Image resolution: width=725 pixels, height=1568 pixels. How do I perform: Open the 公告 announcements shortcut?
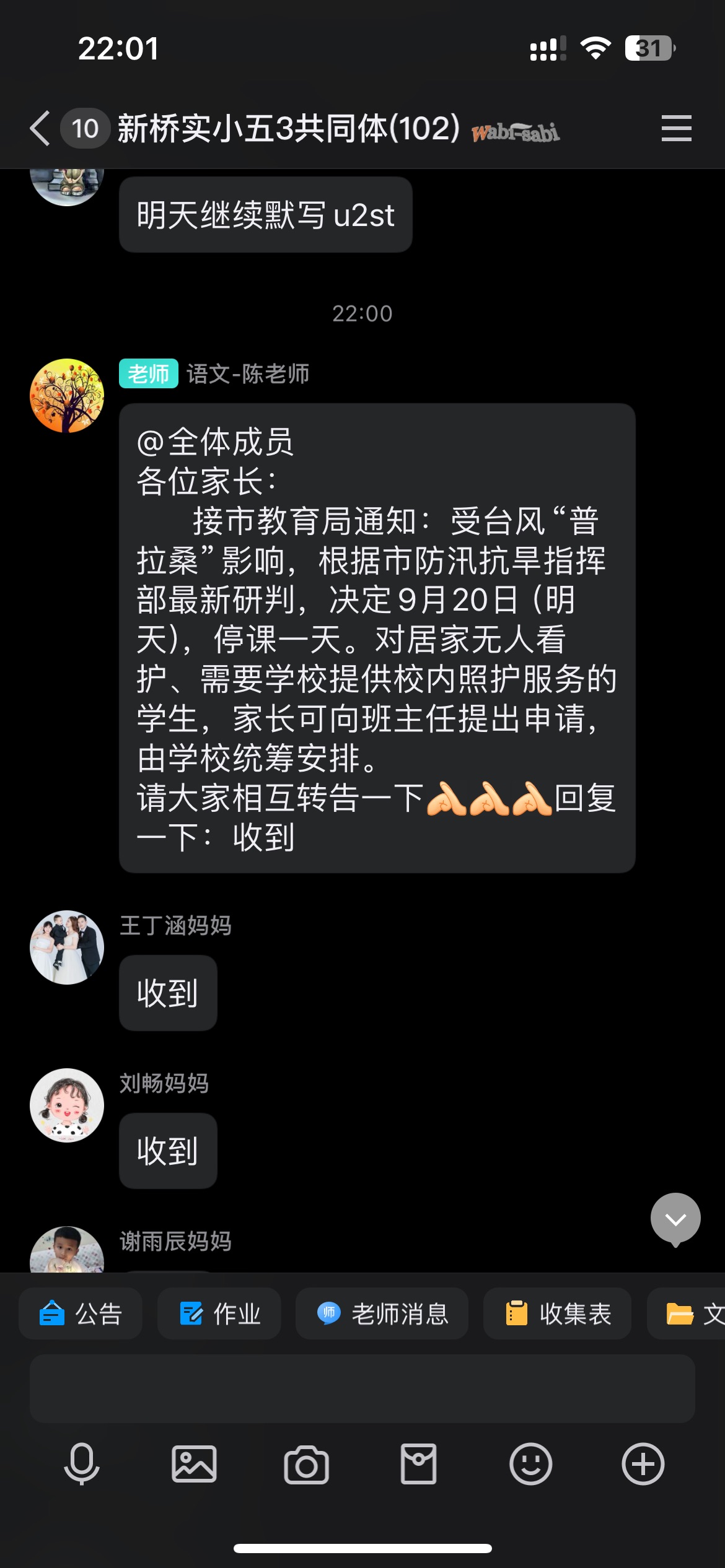pyautogui.click(x=81, y=1313)
